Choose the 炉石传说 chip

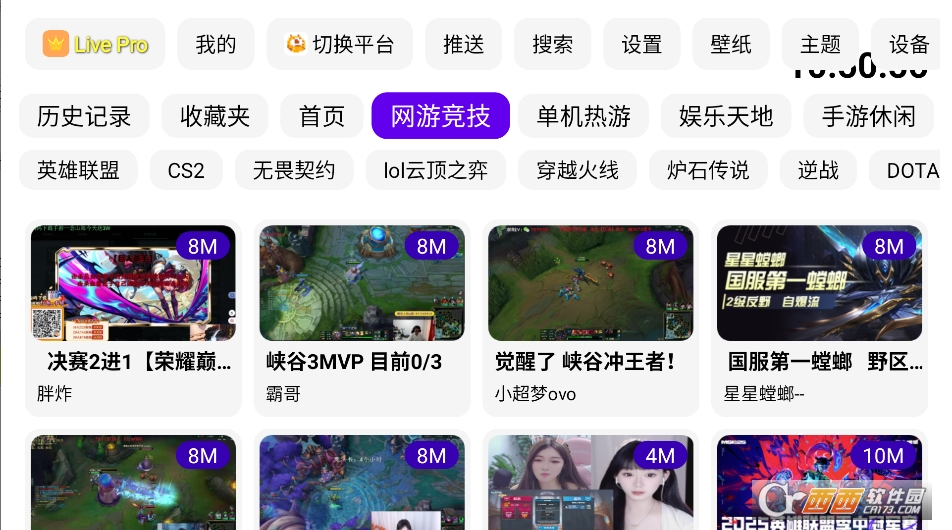point(708,170)
